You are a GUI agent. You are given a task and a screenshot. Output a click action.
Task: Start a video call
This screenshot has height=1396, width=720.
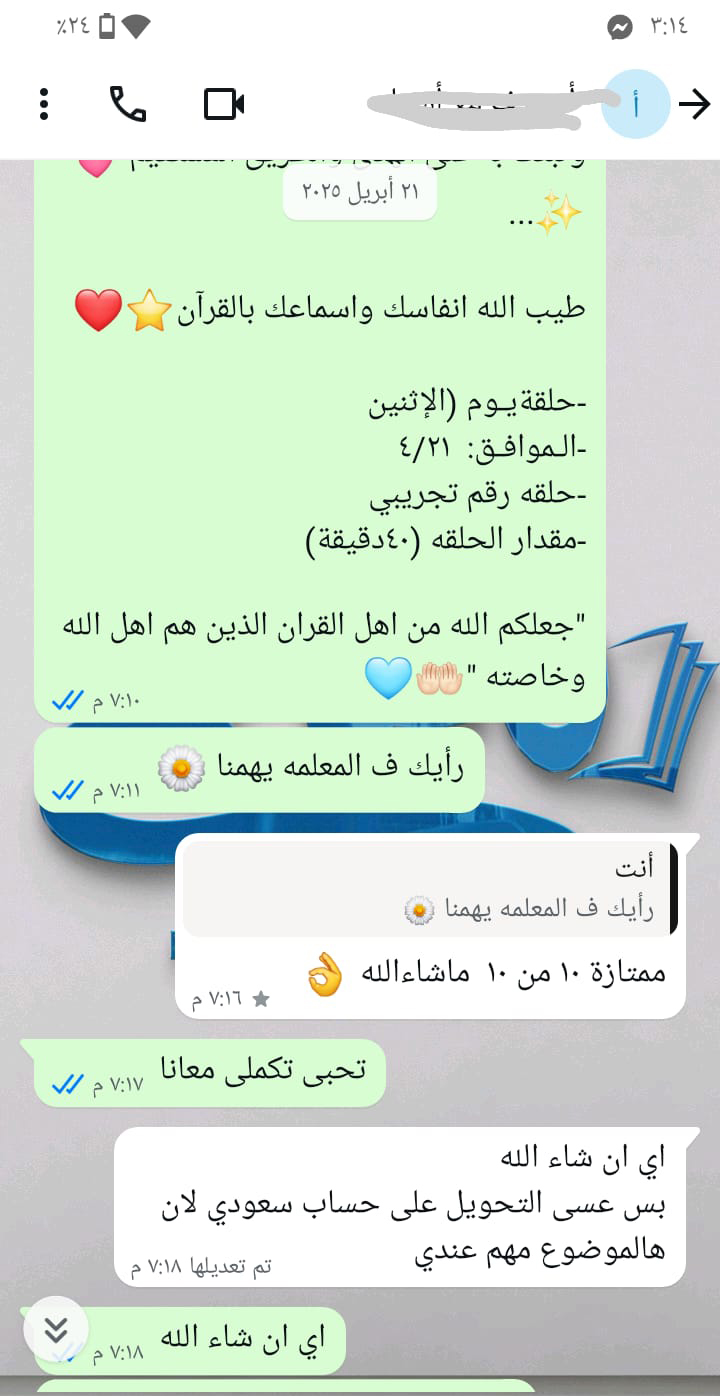point(224,104)
